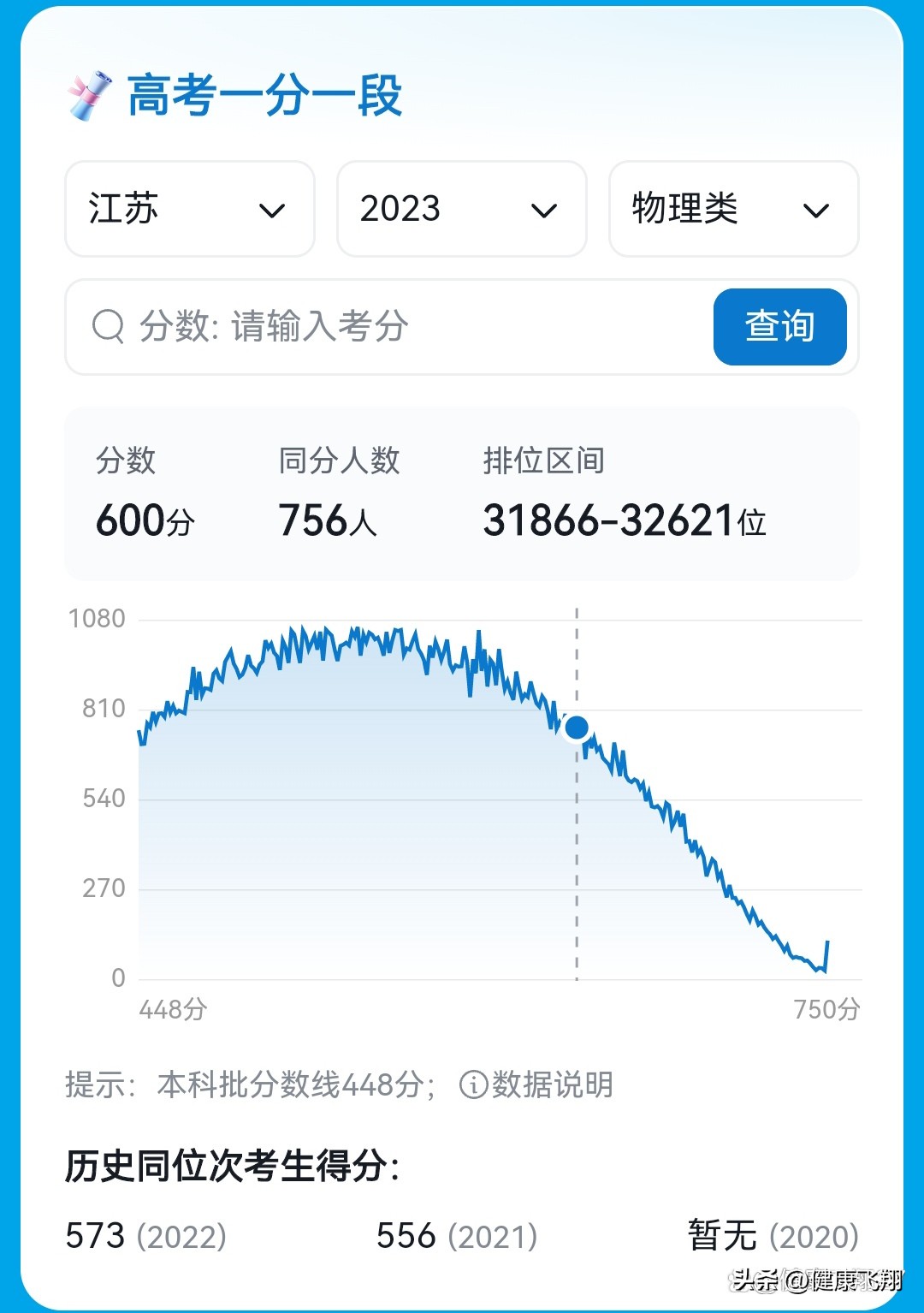Select the blue marker dot on the chart

pos(577,728)
